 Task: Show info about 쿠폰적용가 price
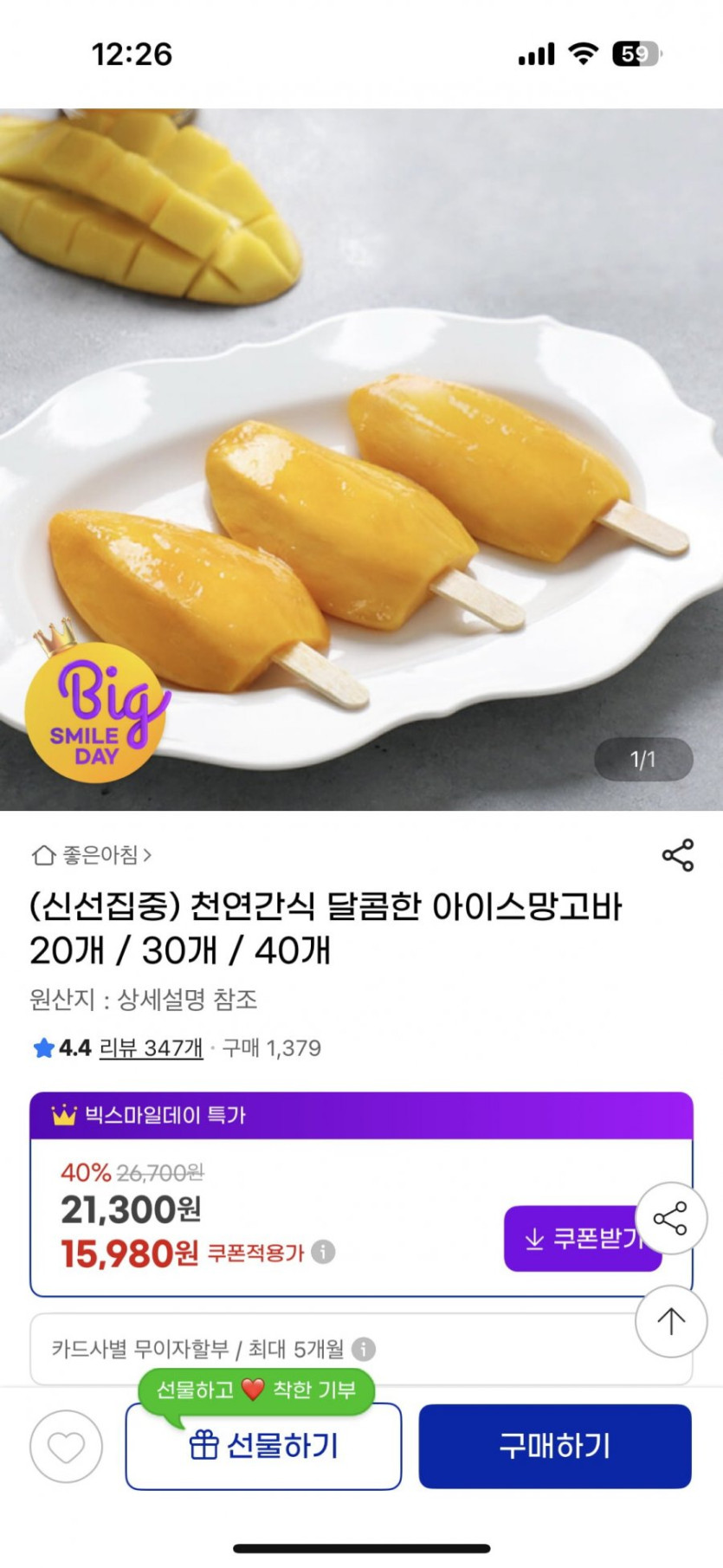(323, 1252)
